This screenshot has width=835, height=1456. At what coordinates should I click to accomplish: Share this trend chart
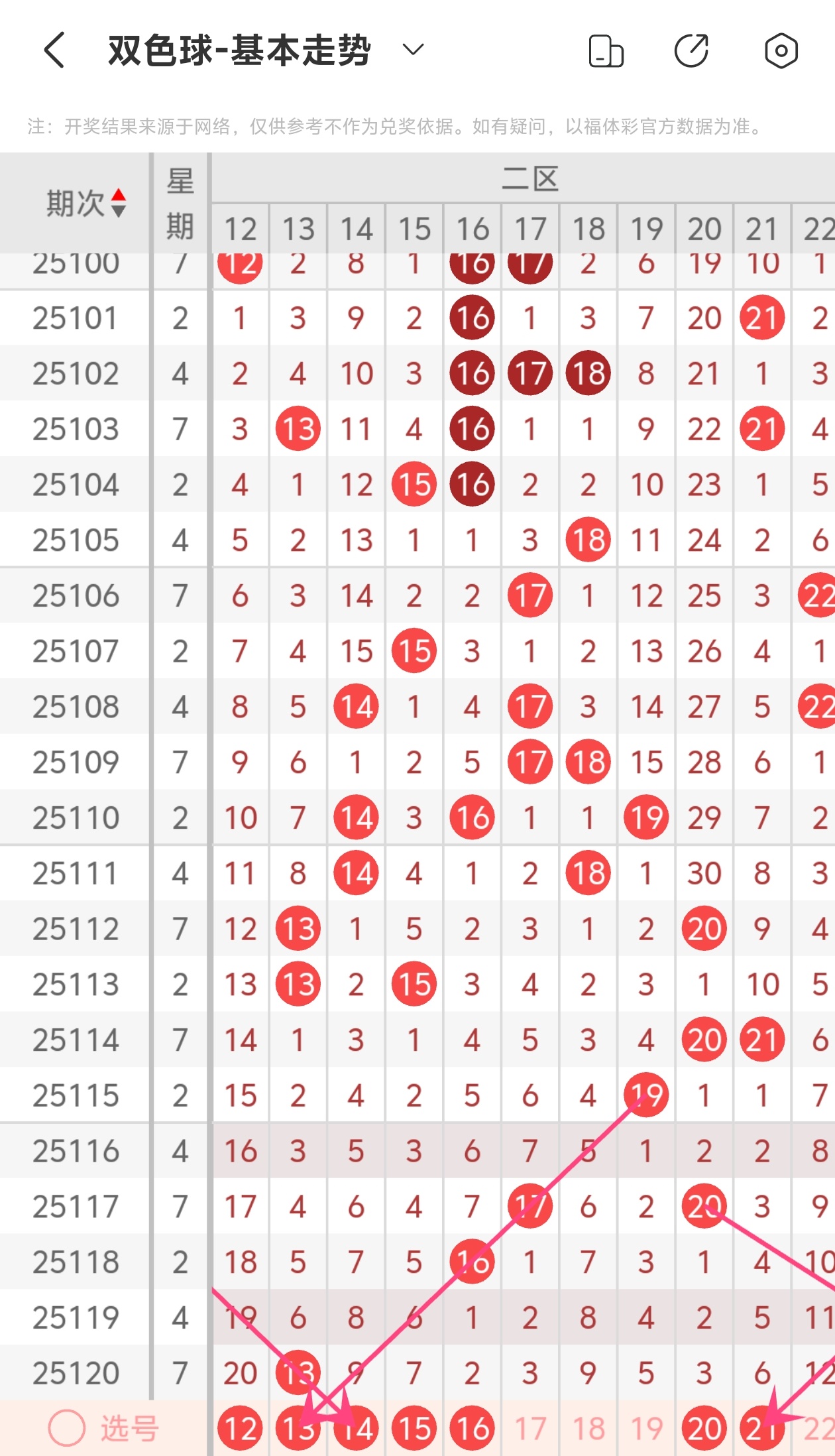[692, 50]
